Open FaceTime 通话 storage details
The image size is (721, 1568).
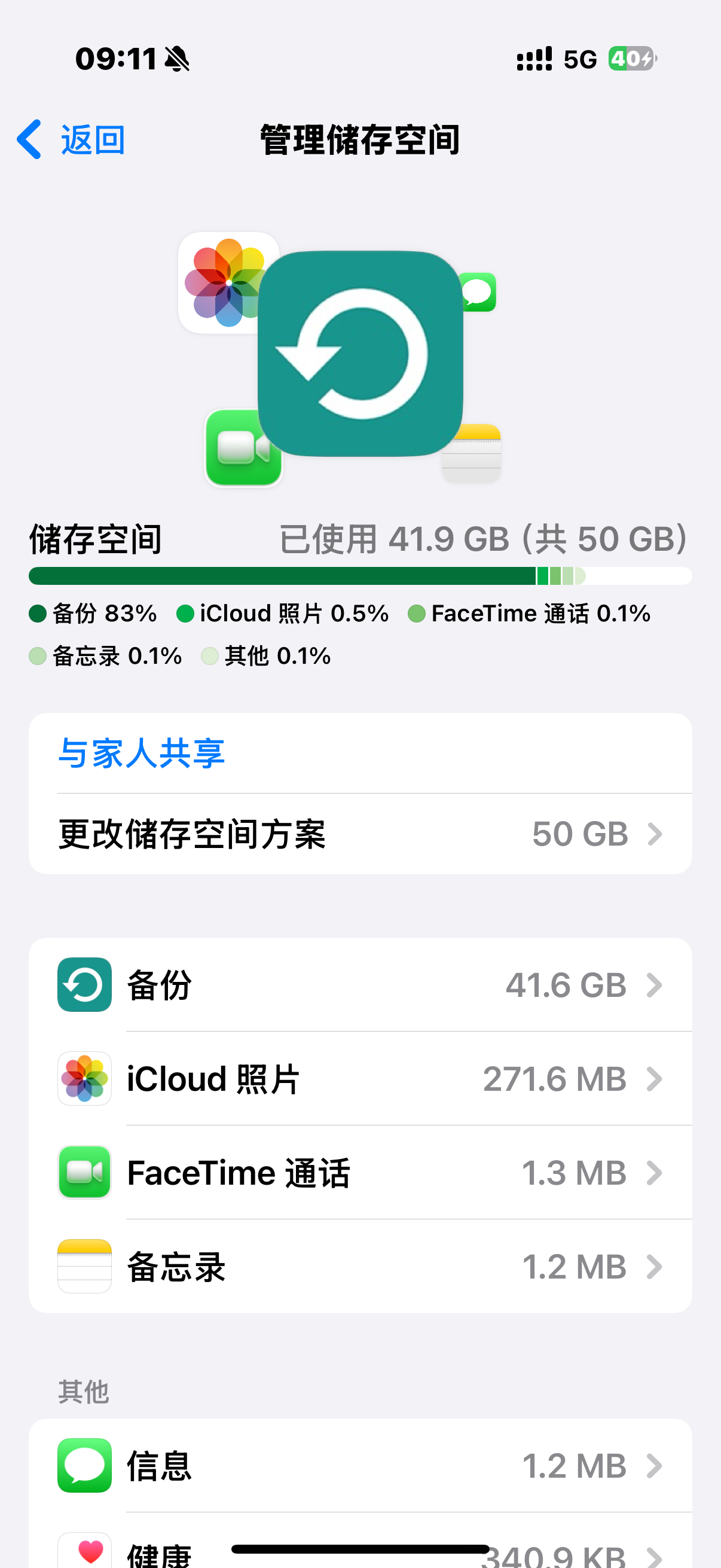point(359,1172)
